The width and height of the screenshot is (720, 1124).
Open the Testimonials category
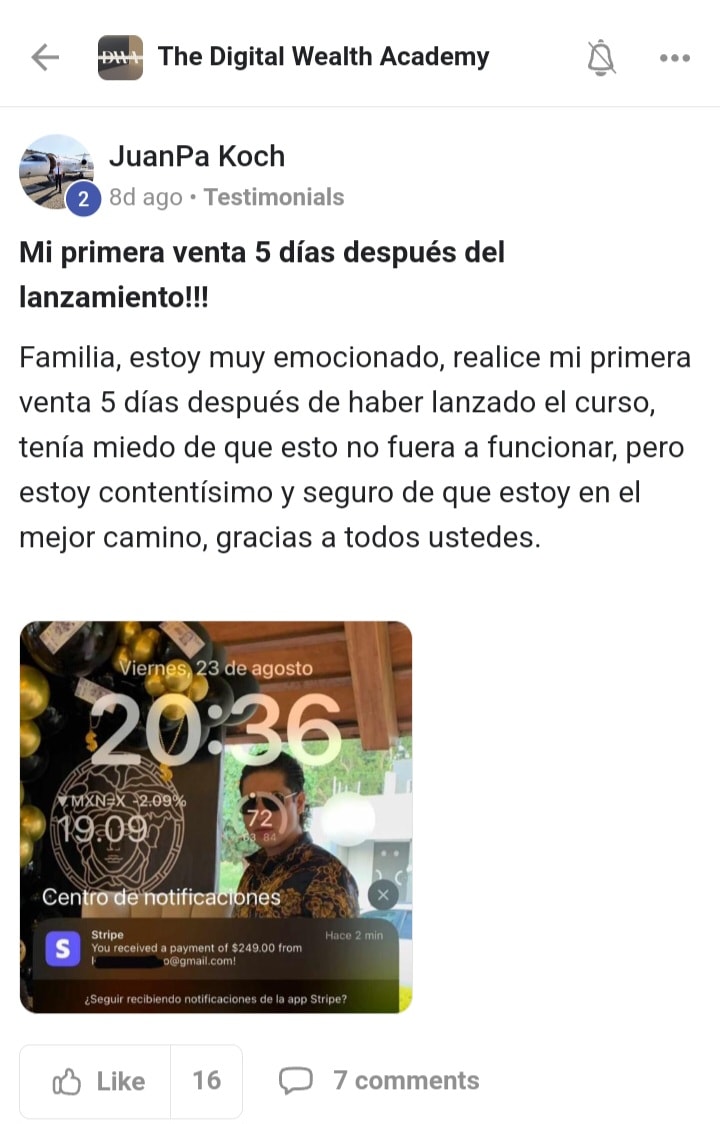[x=274, y=197]
